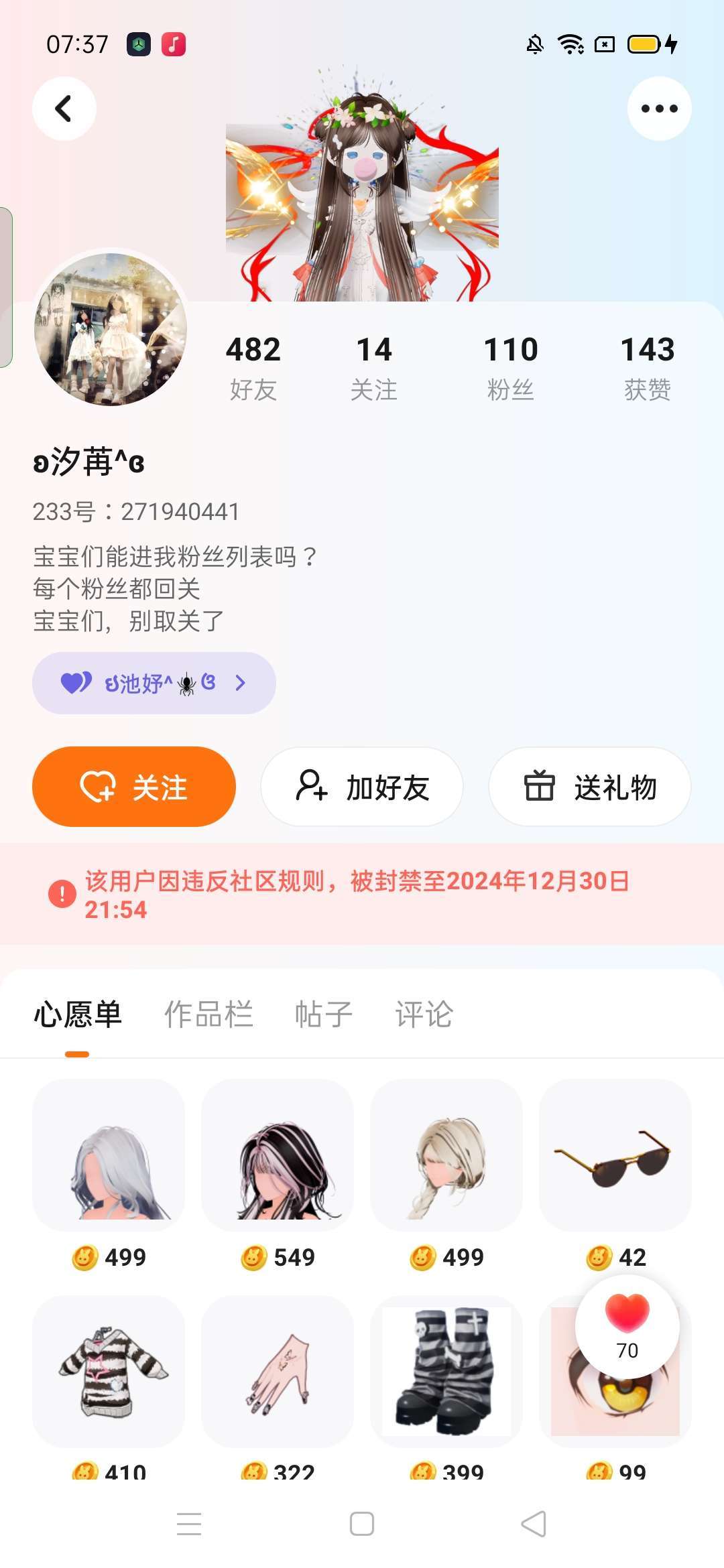724x1568 pixels.
Task: Open the 14 关注 following list
Action: [374, 367]
